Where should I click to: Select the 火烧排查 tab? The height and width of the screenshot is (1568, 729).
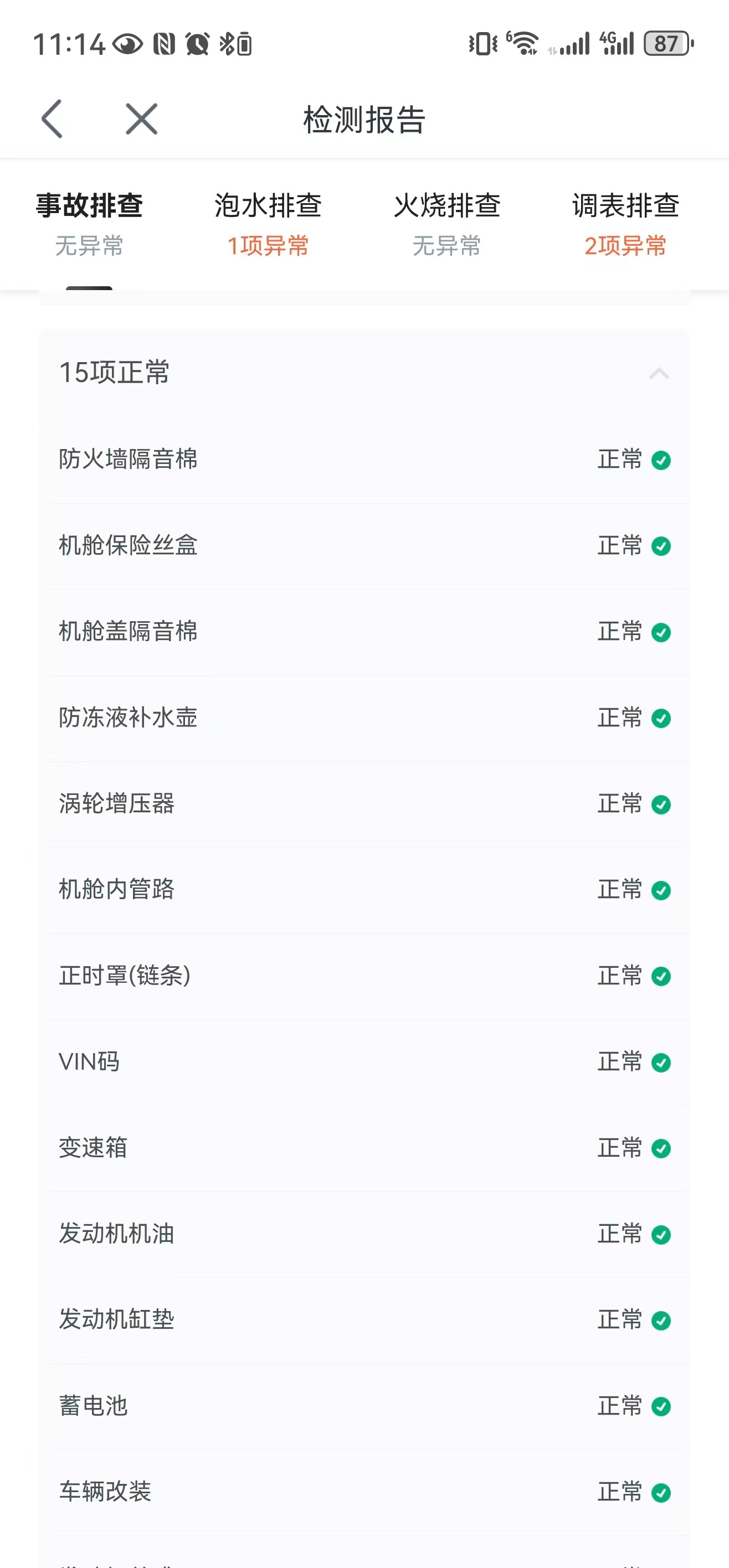[446, 223]
